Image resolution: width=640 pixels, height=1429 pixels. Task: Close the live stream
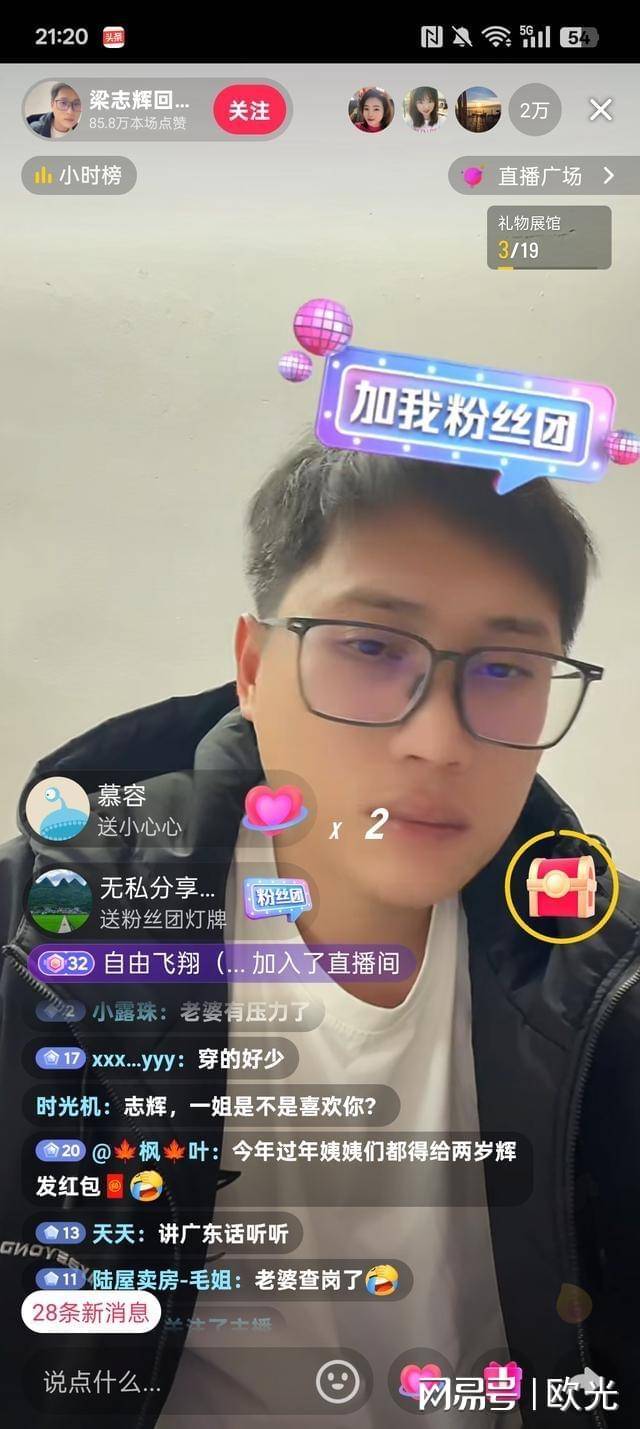point(600,110)
